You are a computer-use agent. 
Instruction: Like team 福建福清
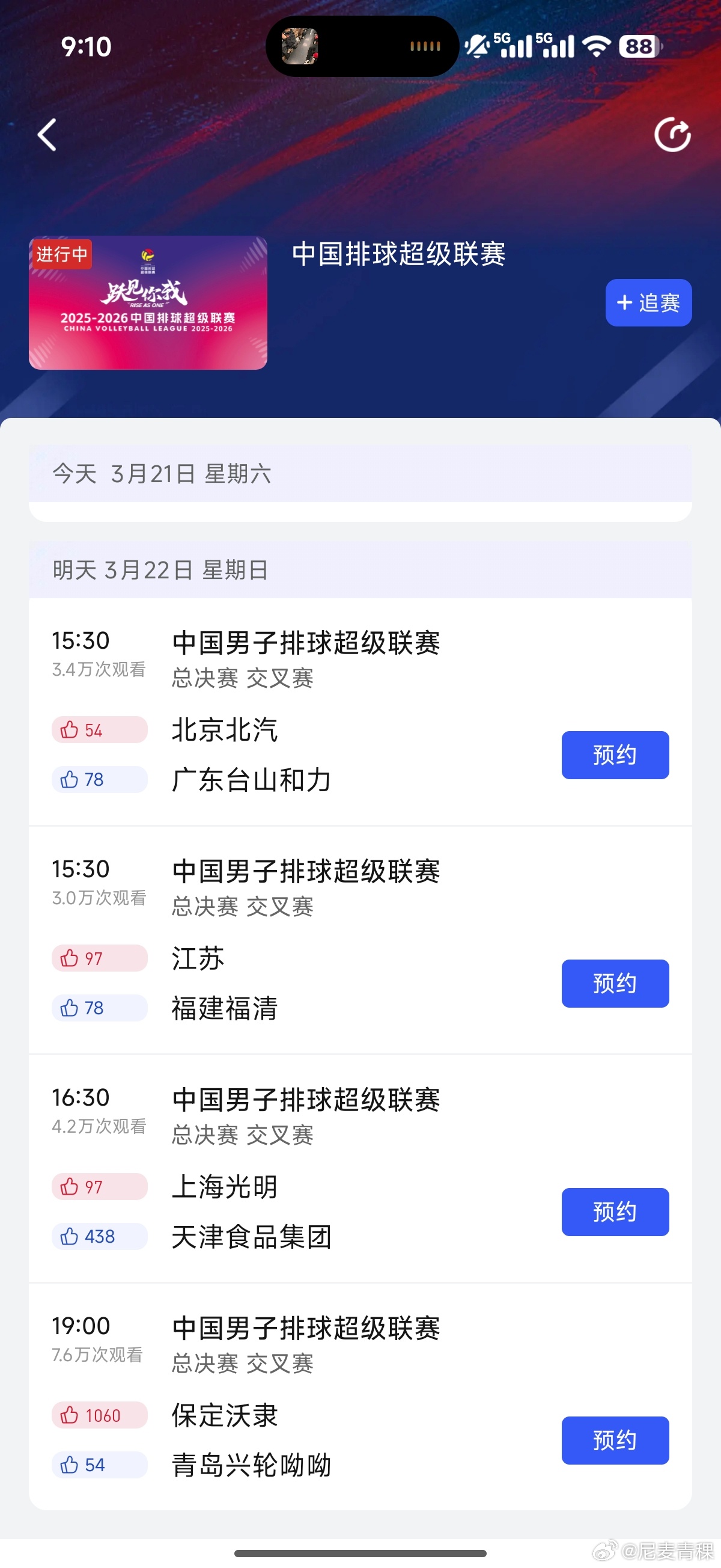[x=99, y=1008]
